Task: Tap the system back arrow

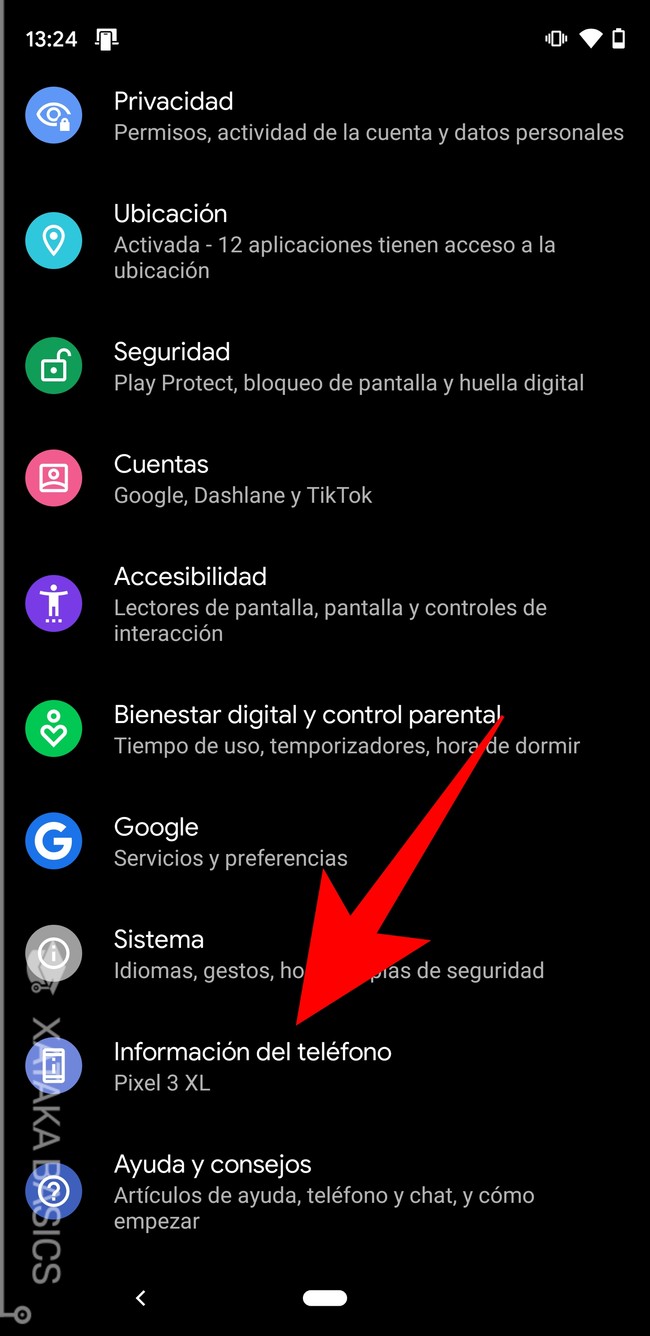Action: [141, 1298]
